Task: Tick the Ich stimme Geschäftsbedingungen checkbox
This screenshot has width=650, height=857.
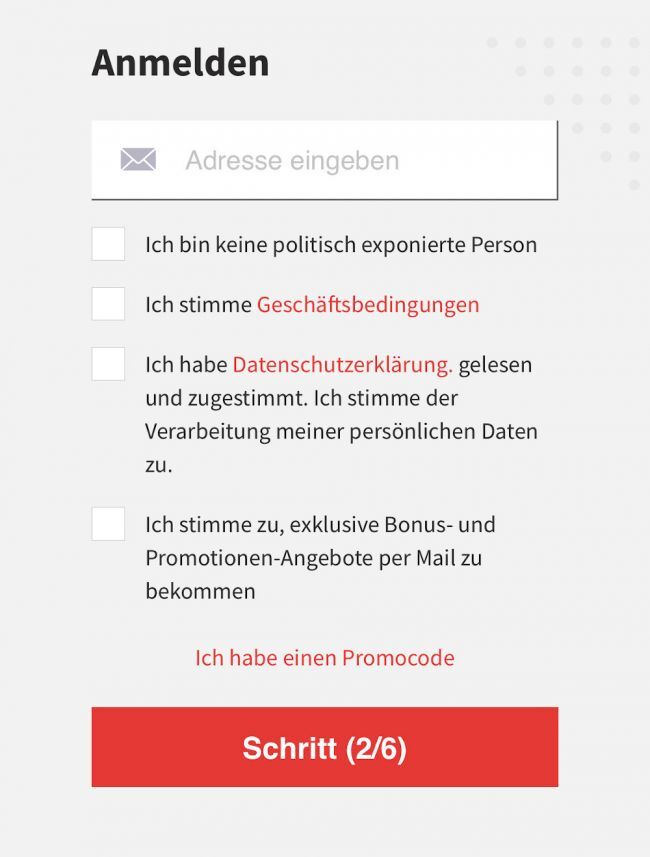Action: tap(108, 304)
